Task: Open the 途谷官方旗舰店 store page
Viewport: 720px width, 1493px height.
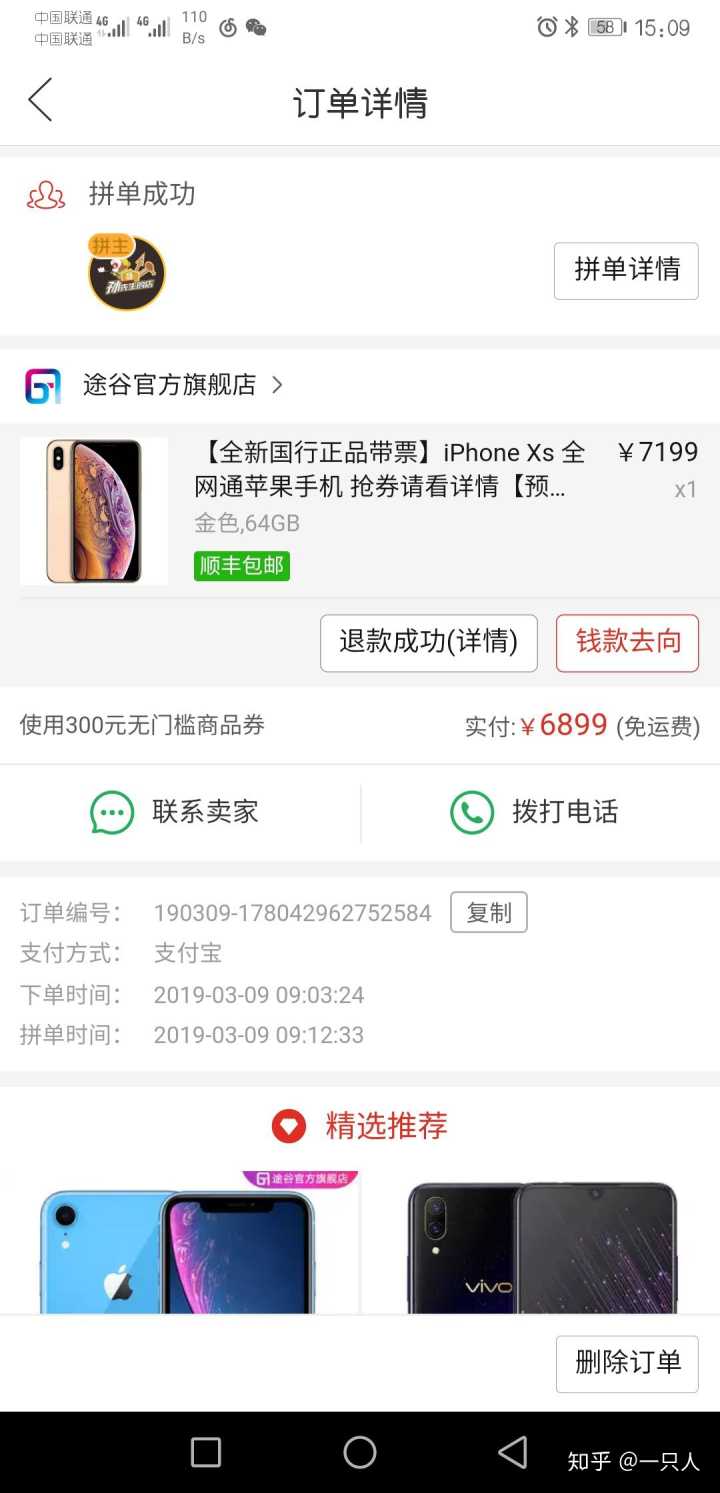Action: (x=170, y=385)
